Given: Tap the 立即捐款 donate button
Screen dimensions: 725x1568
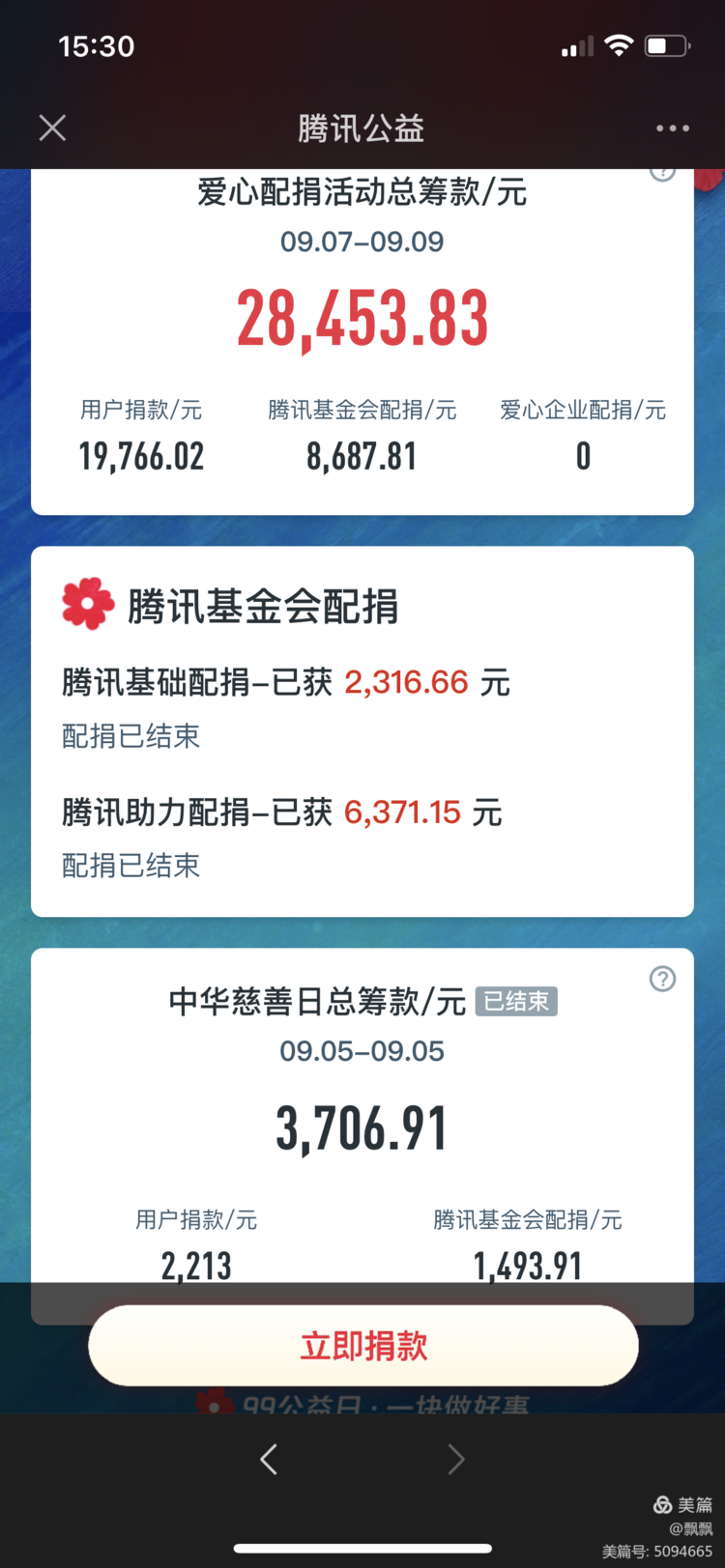Looking at the screenshot, I should tap(362, 1345).
